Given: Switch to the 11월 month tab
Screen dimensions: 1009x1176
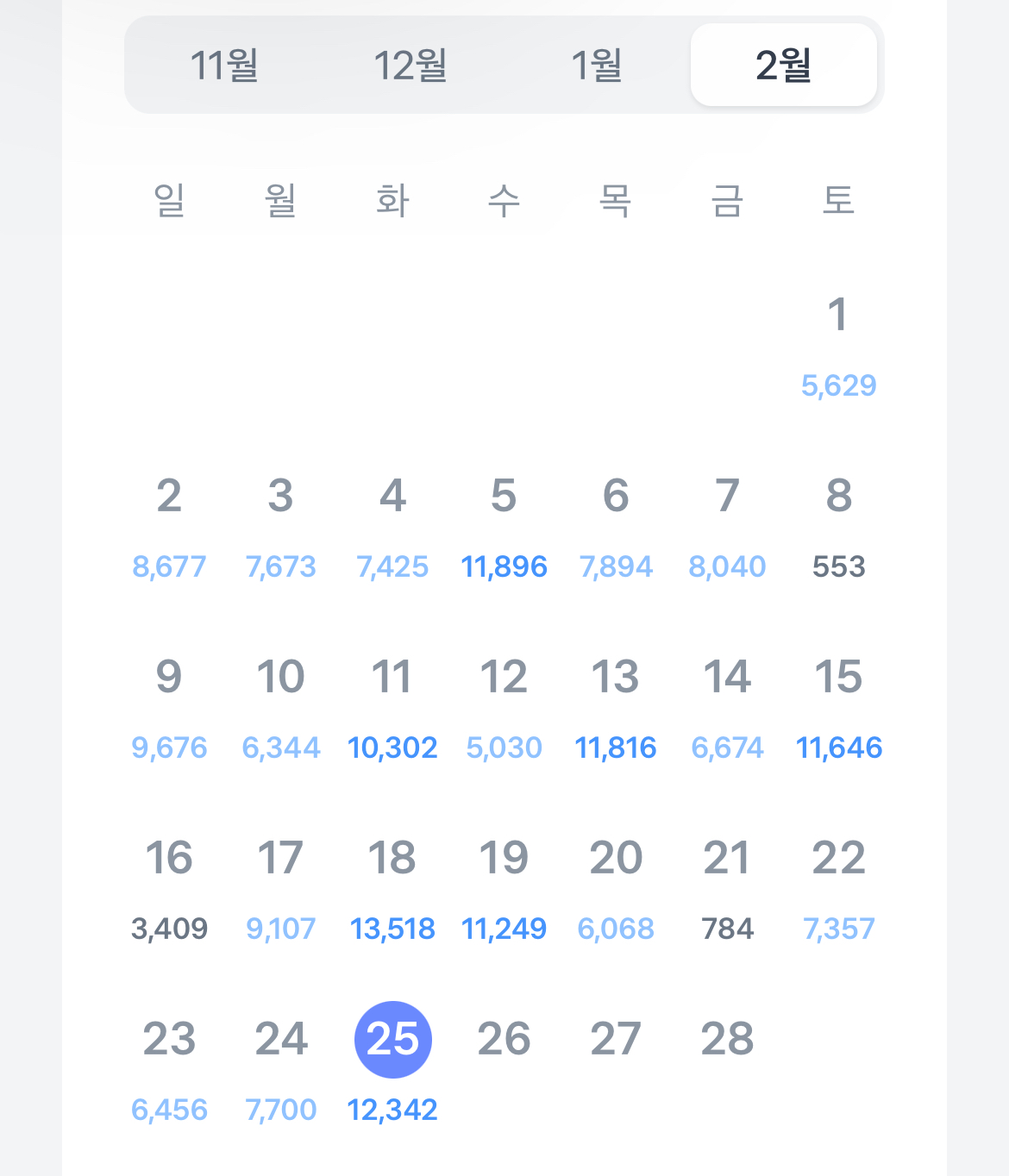Looking at the screenshot, I should [x=224, y=65].
